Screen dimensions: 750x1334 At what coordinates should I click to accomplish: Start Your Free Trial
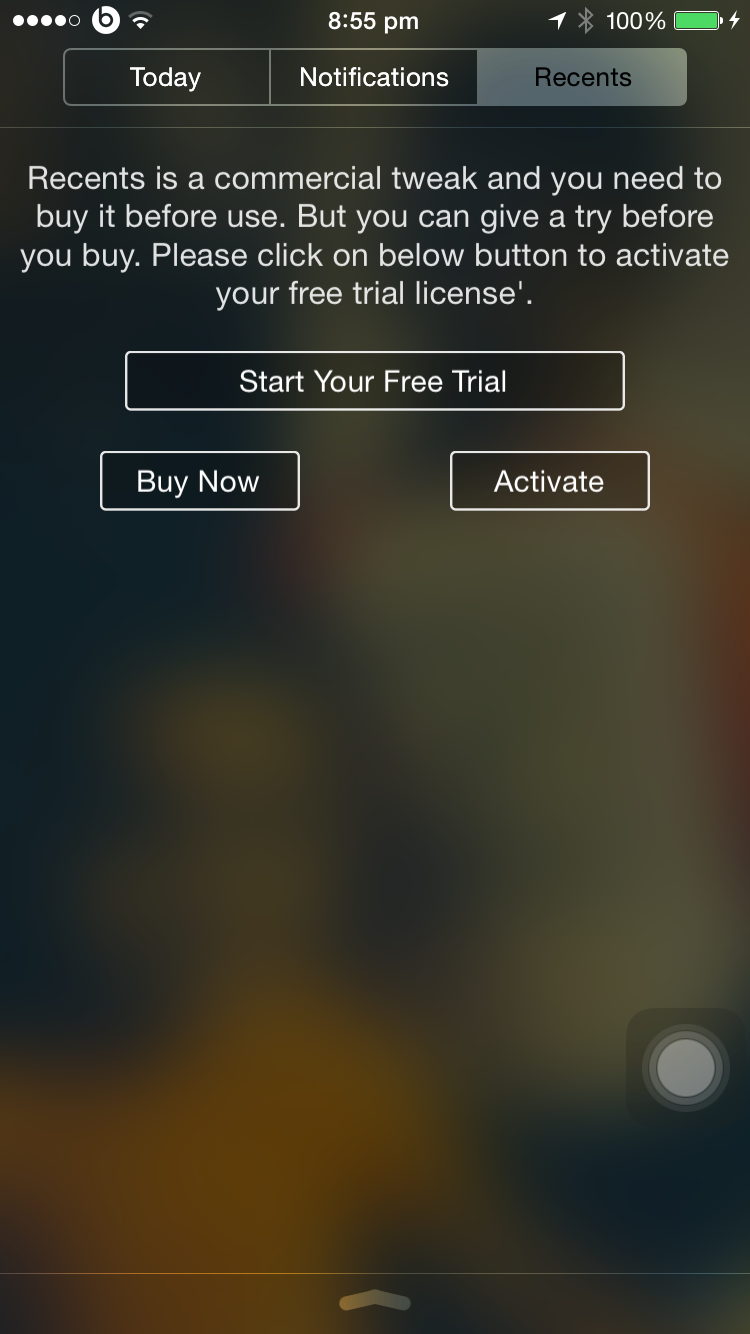click(x=374, y=381)
